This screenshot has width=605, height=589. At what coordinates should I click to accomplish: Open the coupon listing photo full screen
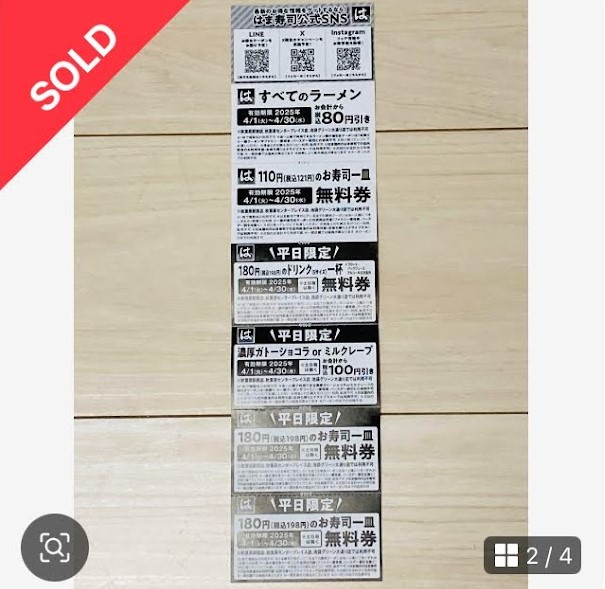pos(303,290)
